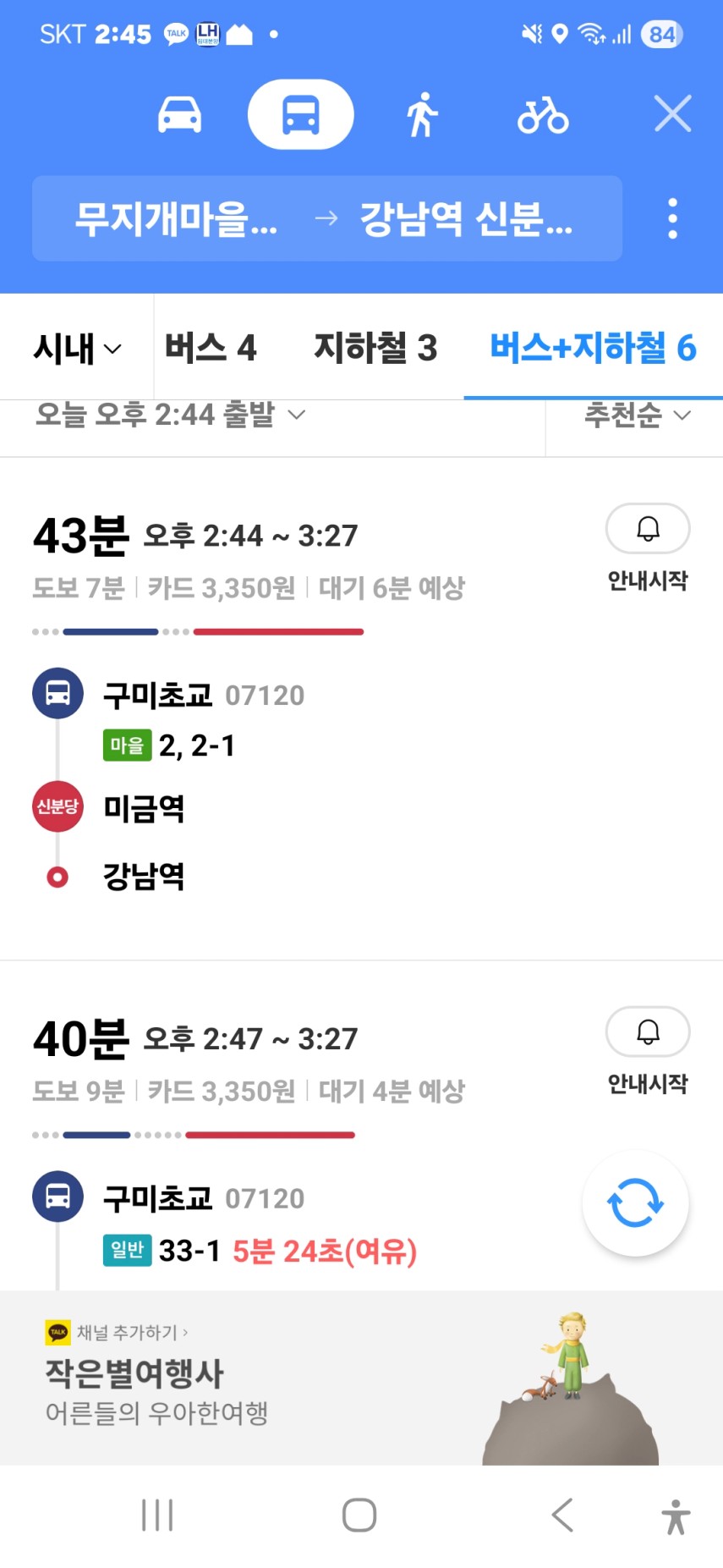
Task: Open the 추천순 sort dropdown
Action: 637,415
